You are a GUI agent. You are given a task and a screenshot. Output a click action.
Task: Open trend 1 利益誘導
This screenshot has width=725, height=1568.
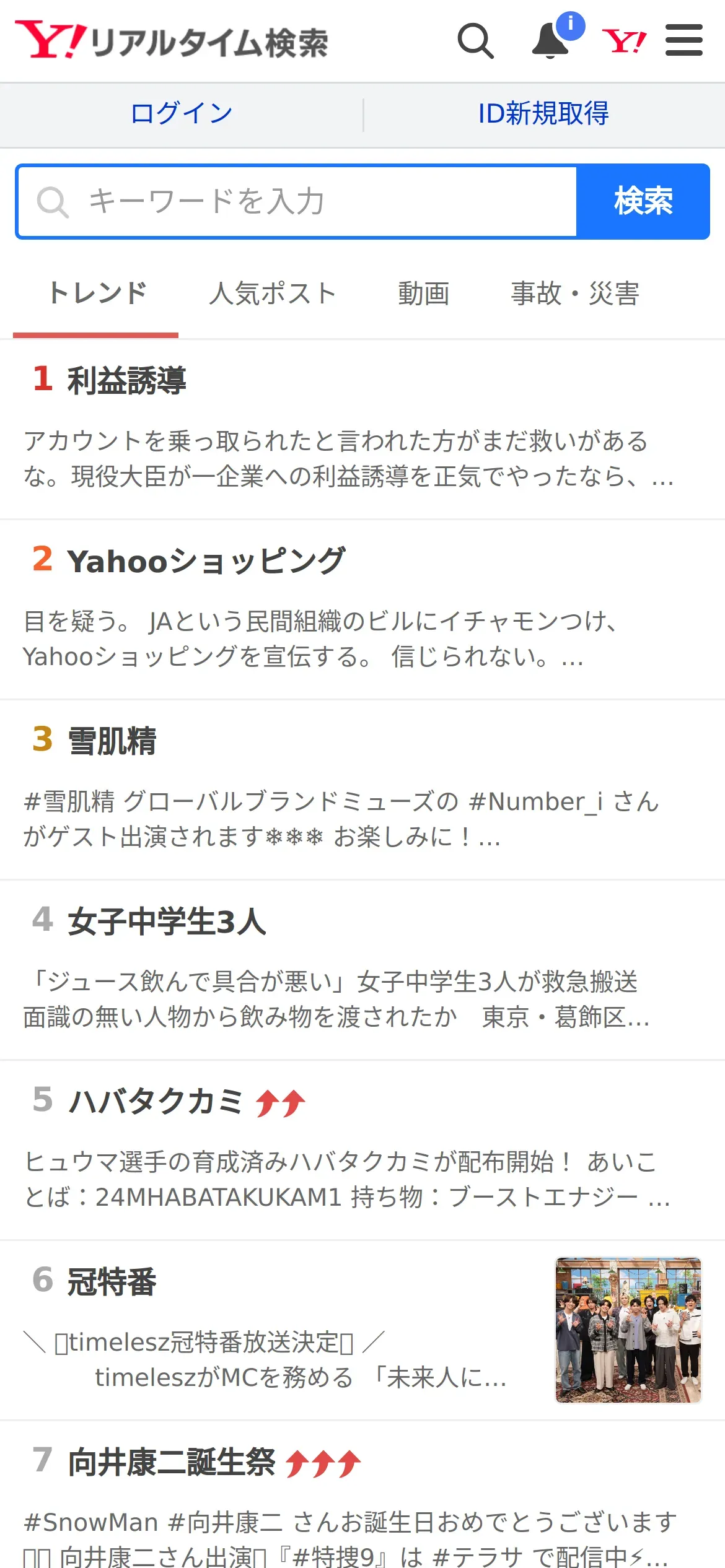[x=126, y=380]
